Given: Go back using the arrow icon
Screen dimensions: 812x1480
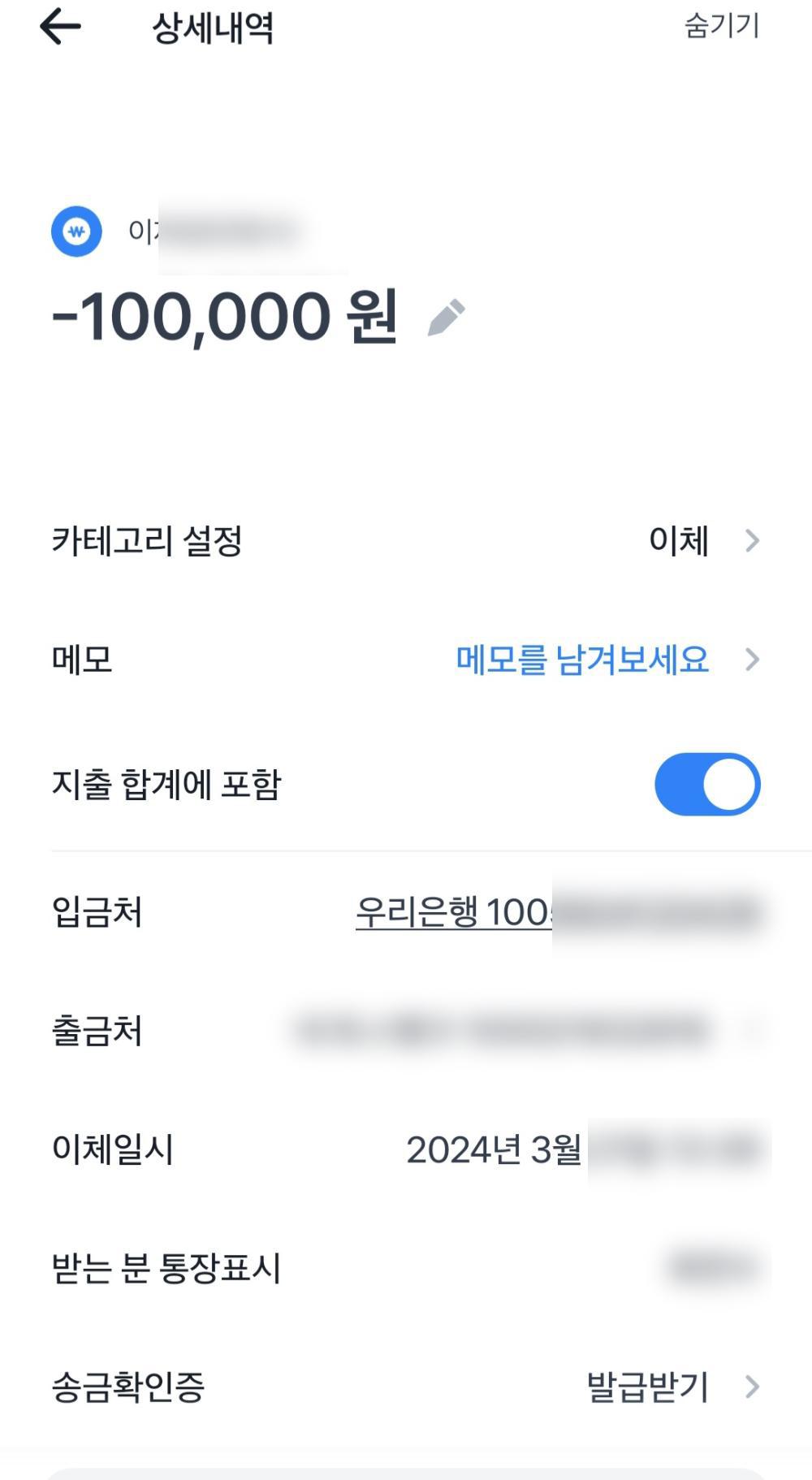Looking at the screenshot, I should click(x=60, y=28).
